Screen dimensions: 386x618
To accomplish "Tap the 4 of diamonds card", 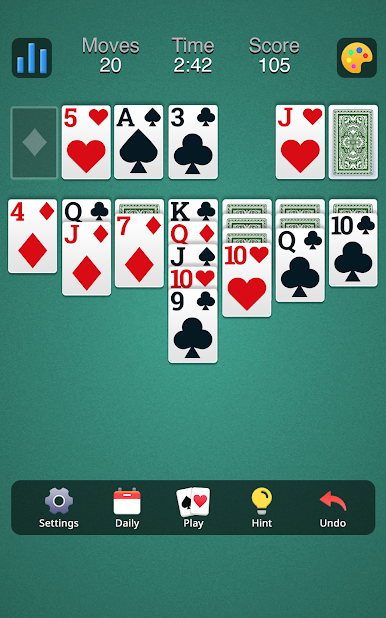I will 32,236.
